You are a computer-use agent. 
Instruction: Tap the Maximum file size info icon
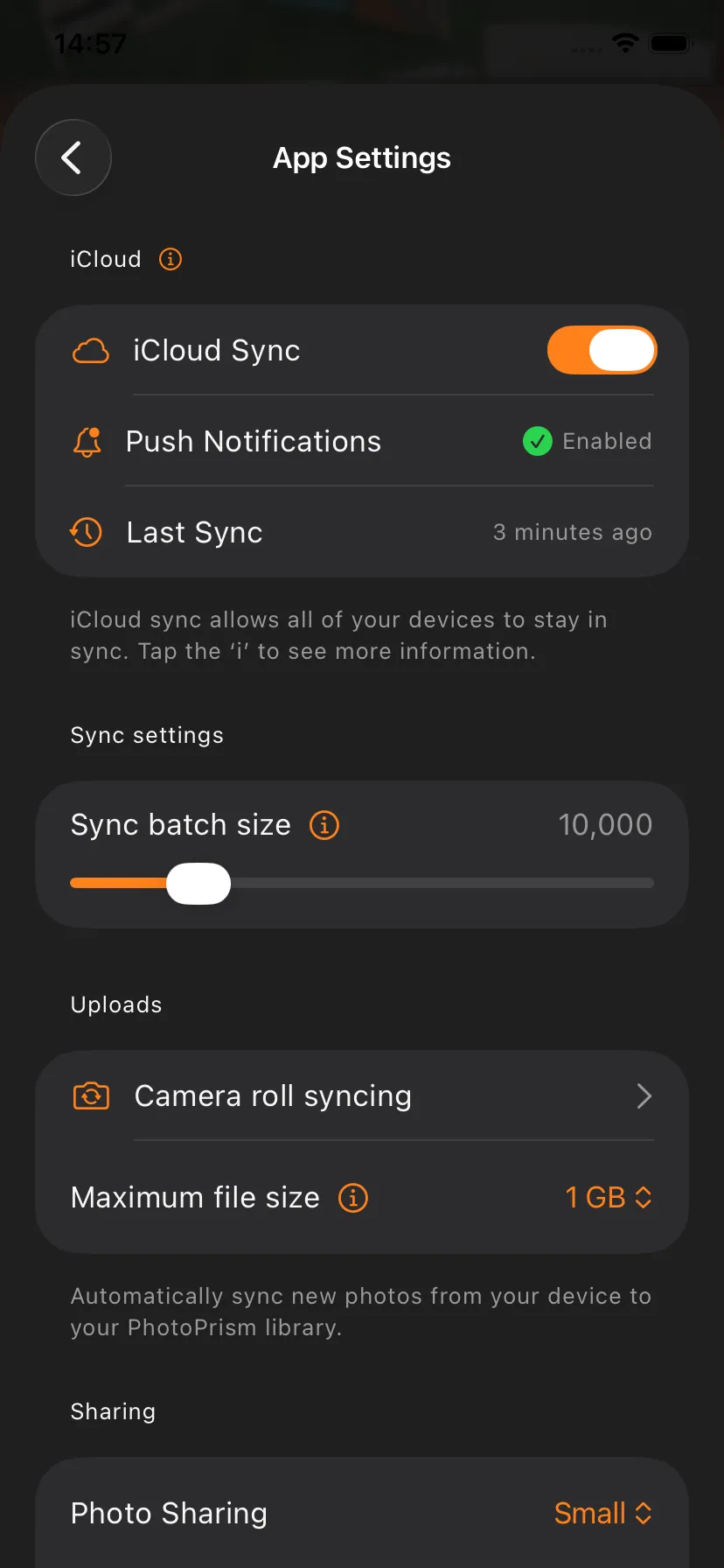click(x=352, y=1197)
